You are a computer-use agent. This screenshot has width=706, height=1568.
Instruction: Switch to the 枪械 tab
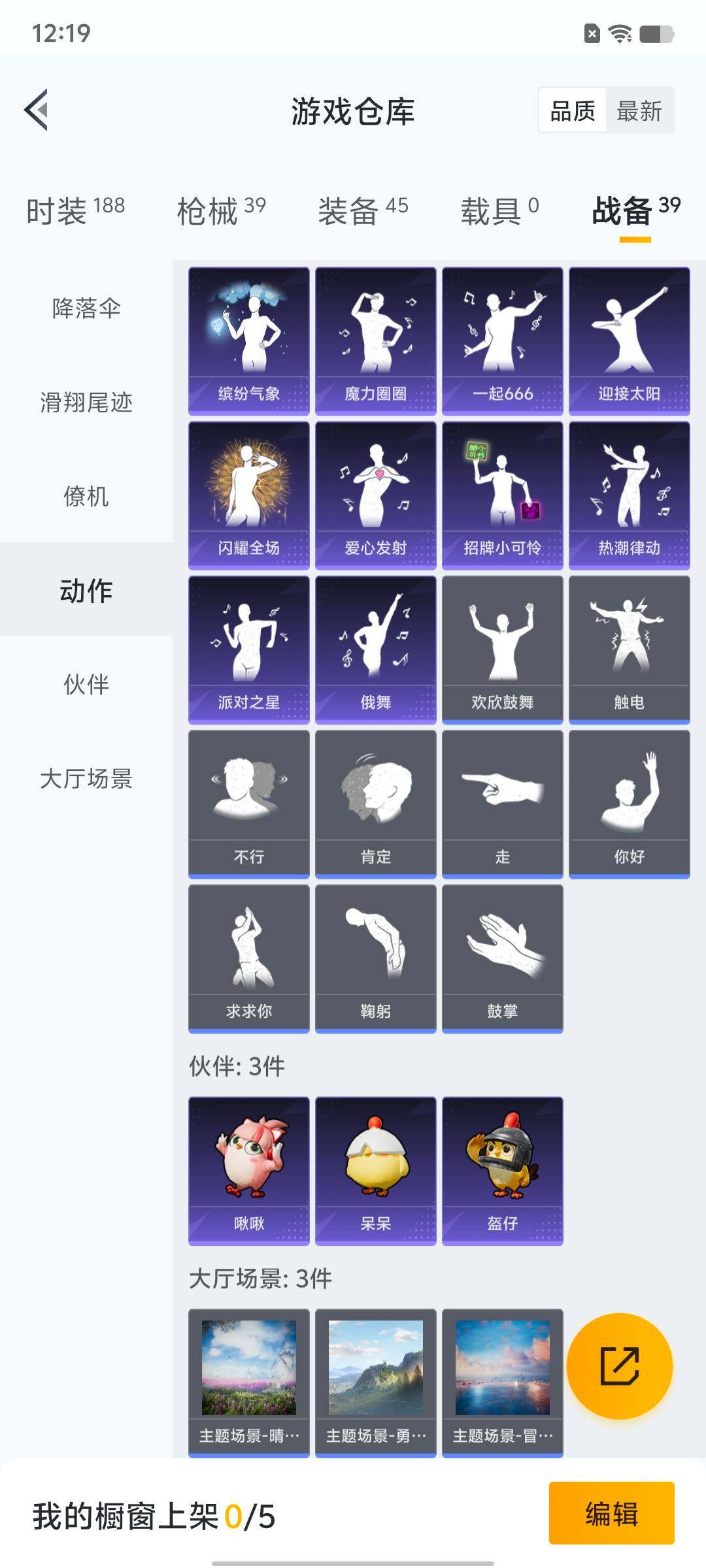coord(221,210)
